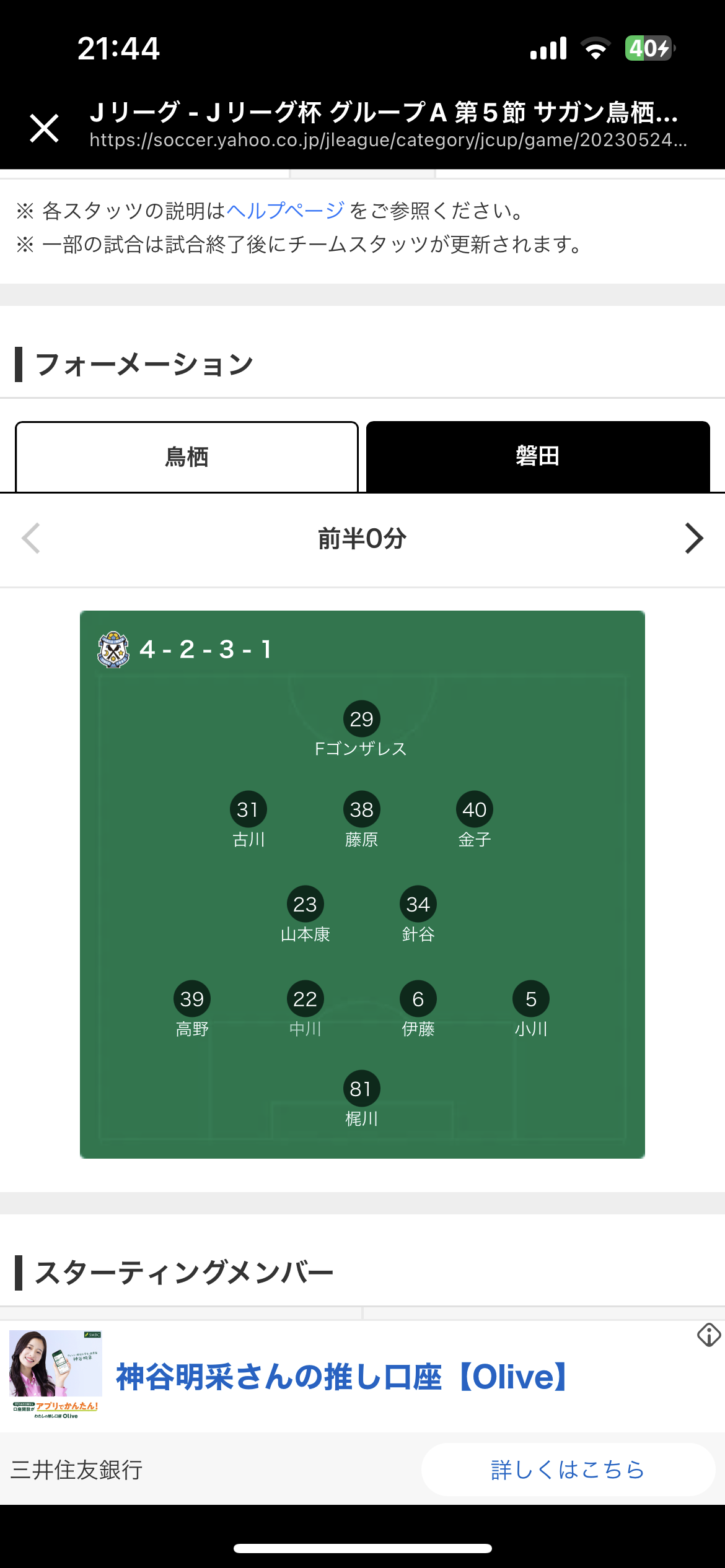Viewport: 725px width, 1568px height.
Task: Open the ad info icon
Action: click(x=709, y=1335)
